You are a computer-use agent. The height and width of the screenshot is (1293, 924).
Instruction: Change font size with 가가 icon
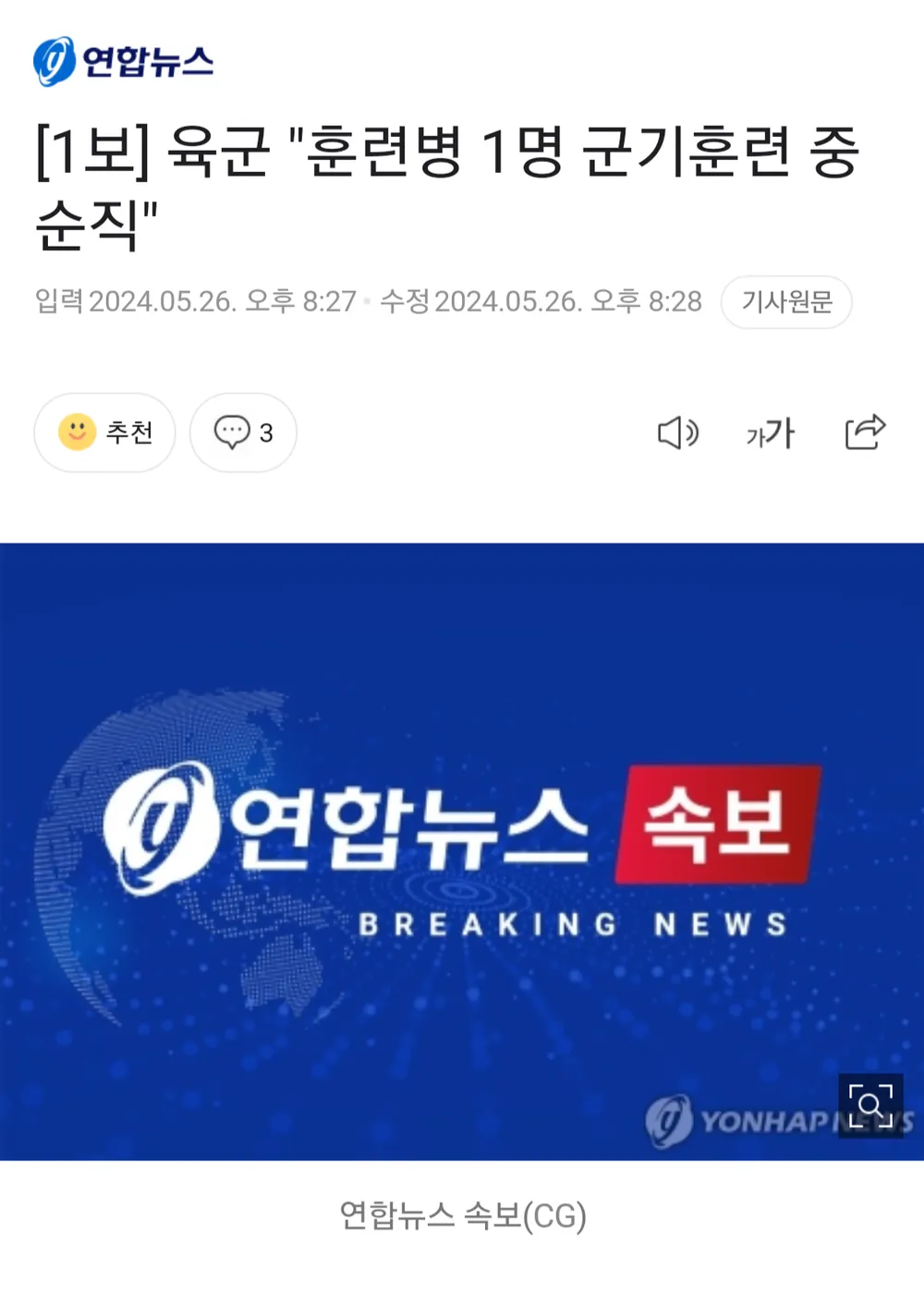pyautogui.click(x=771, y=433)
